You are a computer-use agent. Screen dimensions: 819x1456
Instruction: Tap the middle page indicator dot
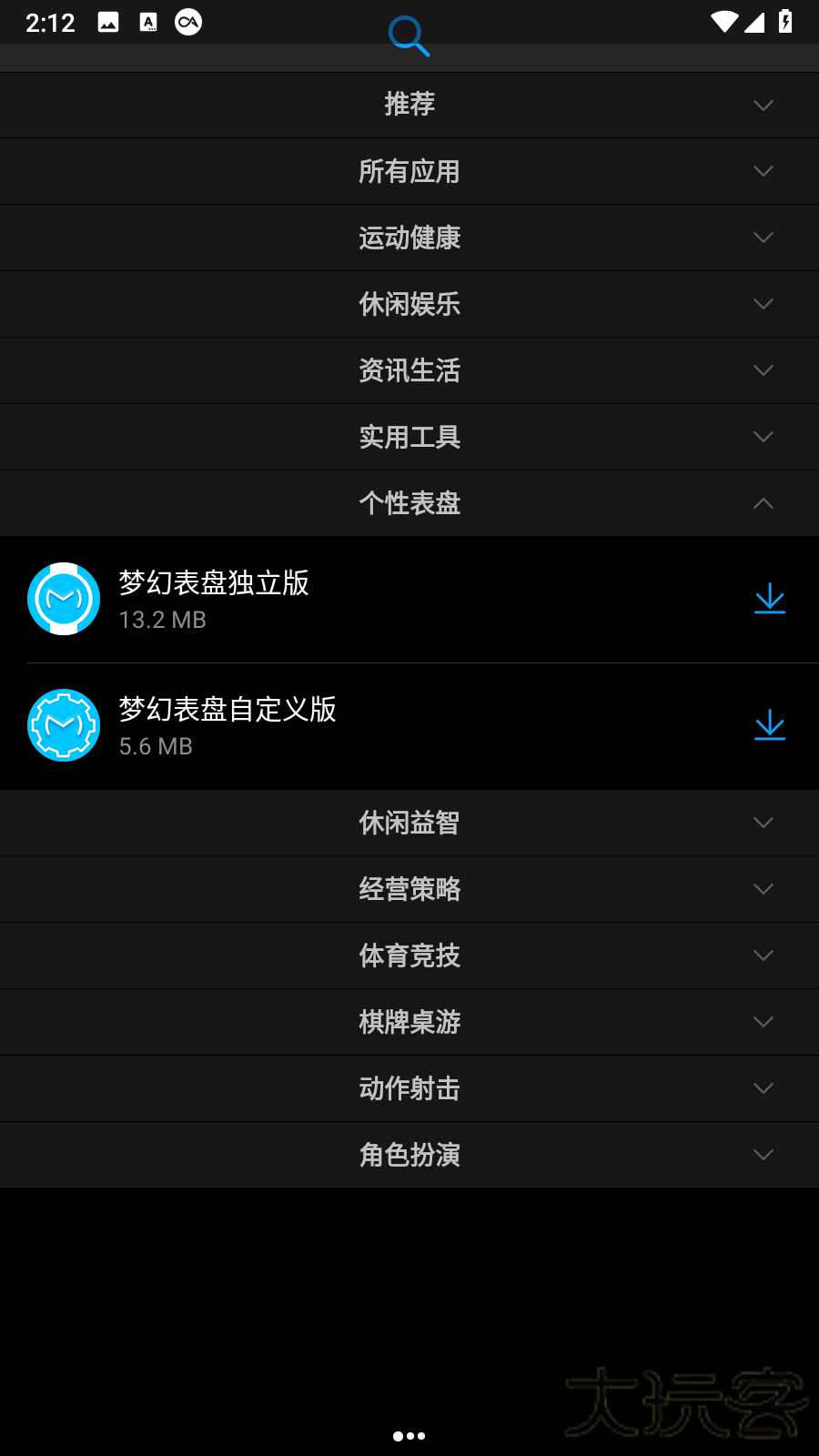click(x=409, y=1436)
